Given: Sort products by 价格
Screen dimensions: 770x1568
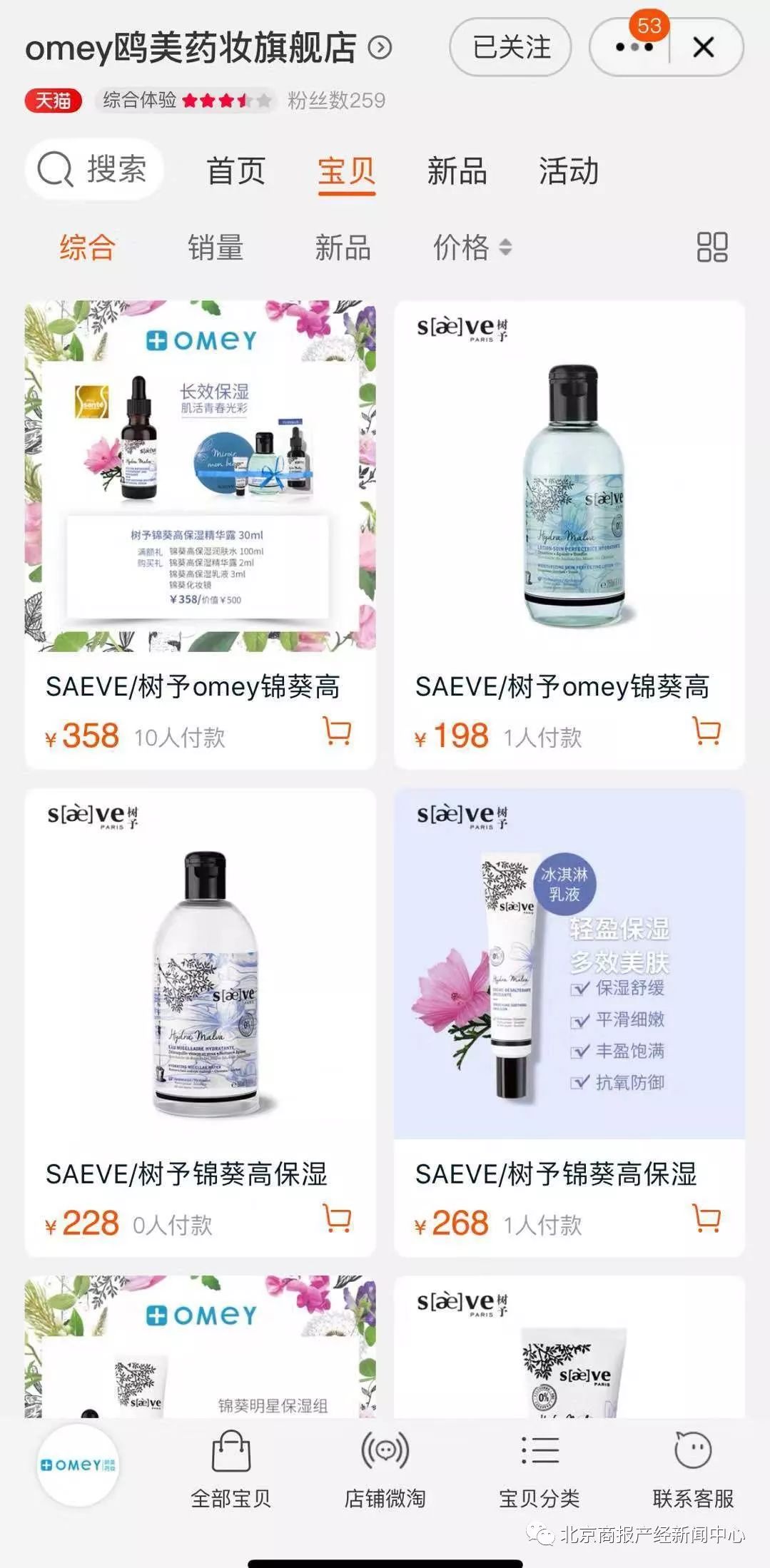Looking at the screenshot, I should click(x=471, y=248).
